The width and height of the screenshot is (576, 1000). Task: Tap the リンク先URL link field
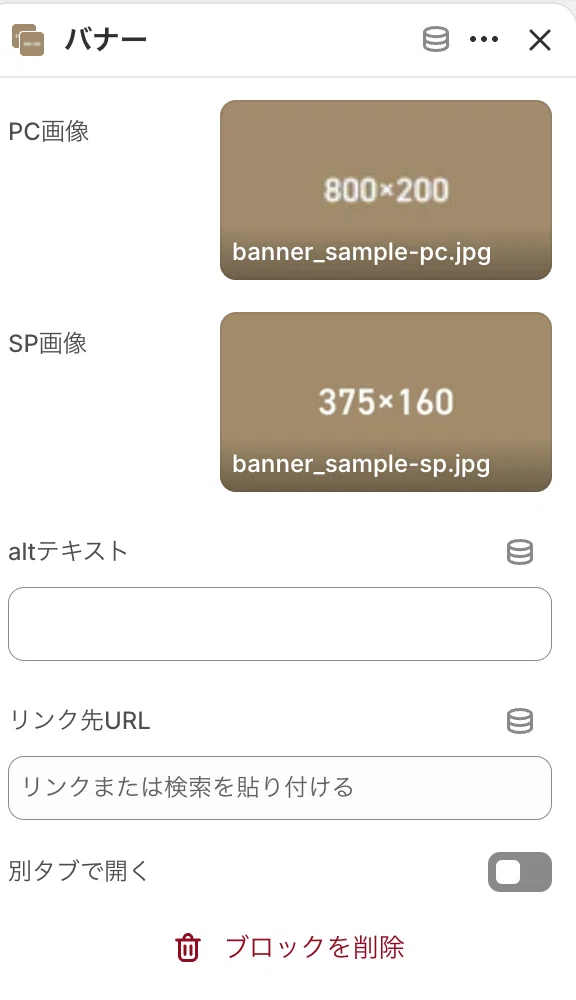[280, 788]
